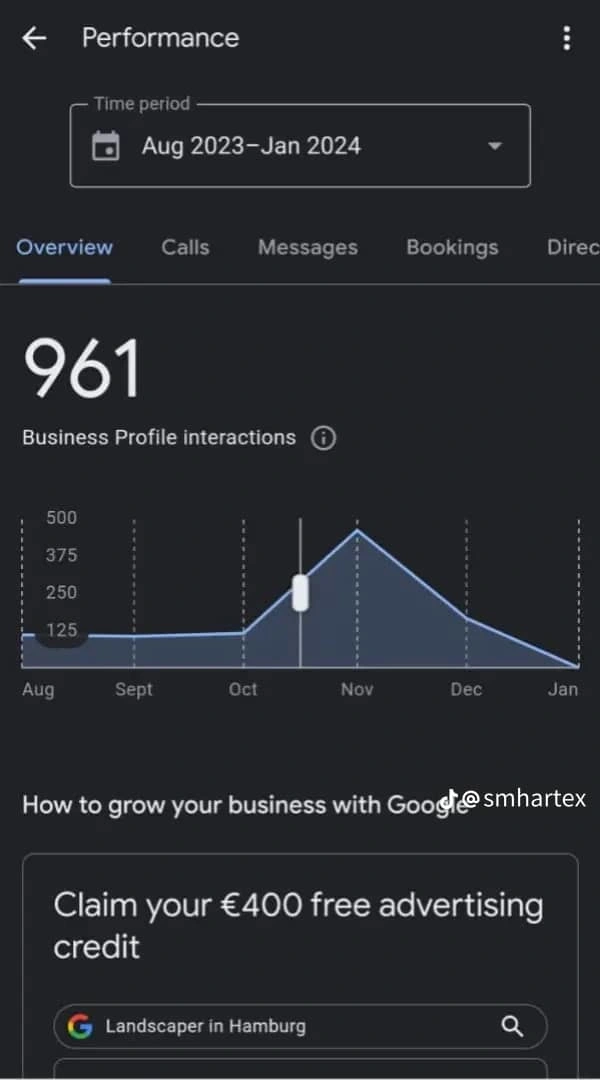Open the overflow menu
Screen dimensions: 600x1080
point(567,39)
